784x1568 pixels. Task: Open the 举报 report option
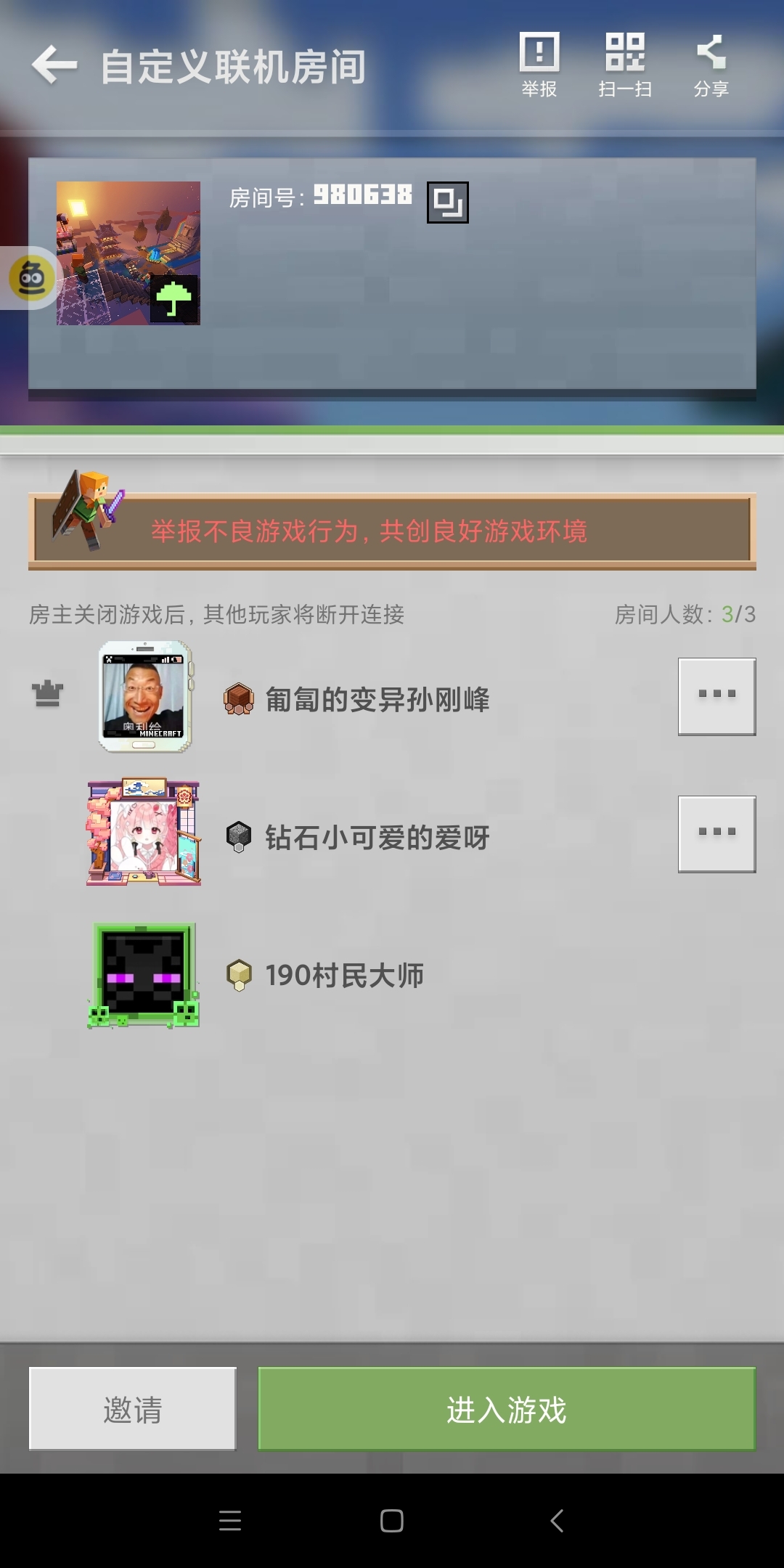539,65
